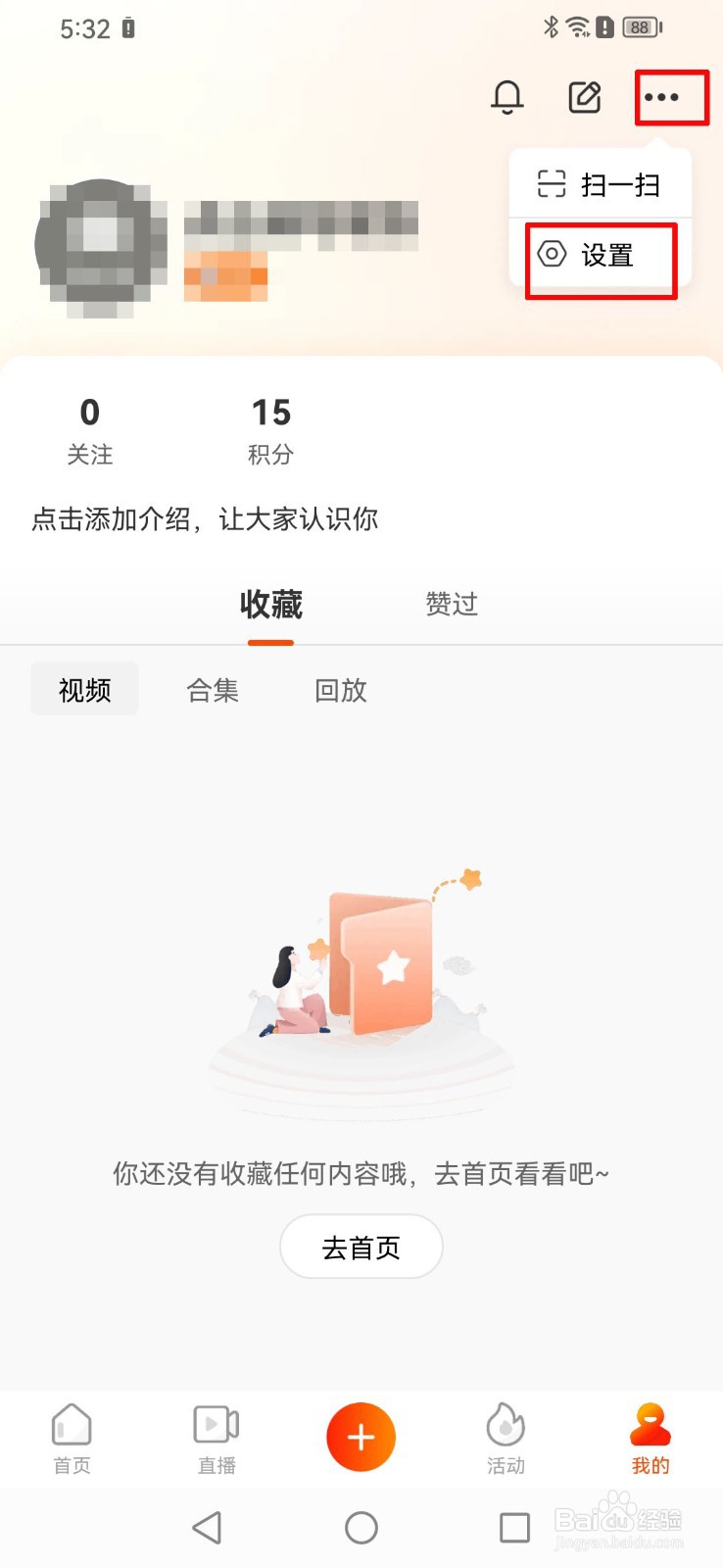Switch to the 赞过 liked tab
723x1568 pixels.
pos(451,604)
